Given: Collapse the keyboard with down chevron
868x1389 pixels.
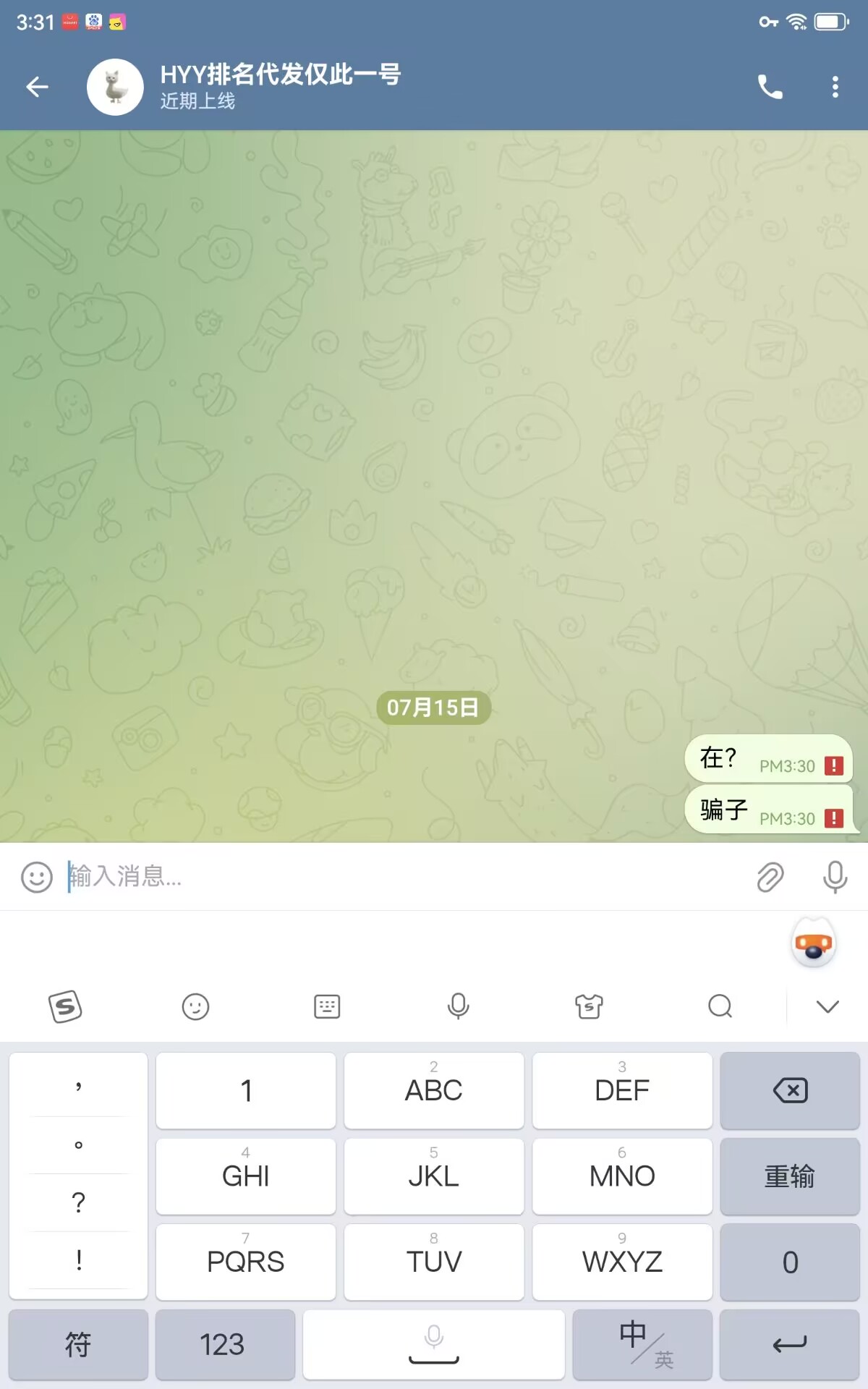Looking at the screenshot, I should (827, 1006).
